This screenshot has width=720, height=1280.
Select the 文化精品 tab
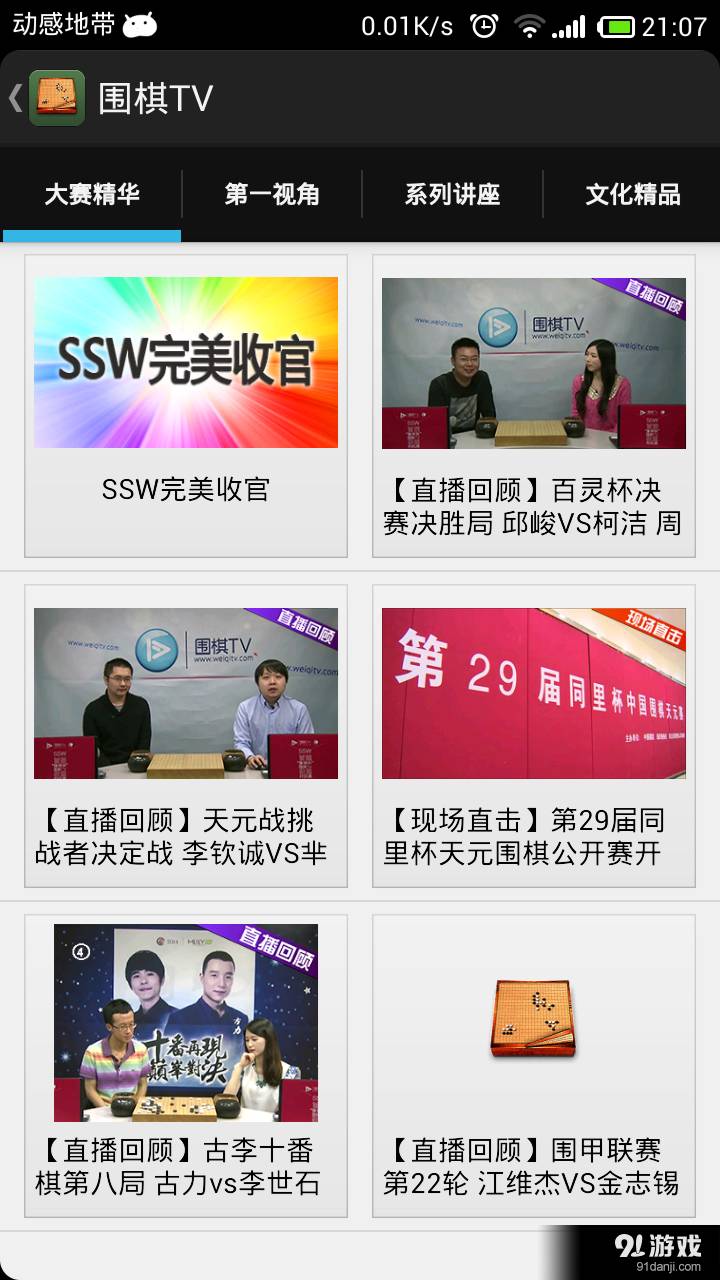pos(632,194)
